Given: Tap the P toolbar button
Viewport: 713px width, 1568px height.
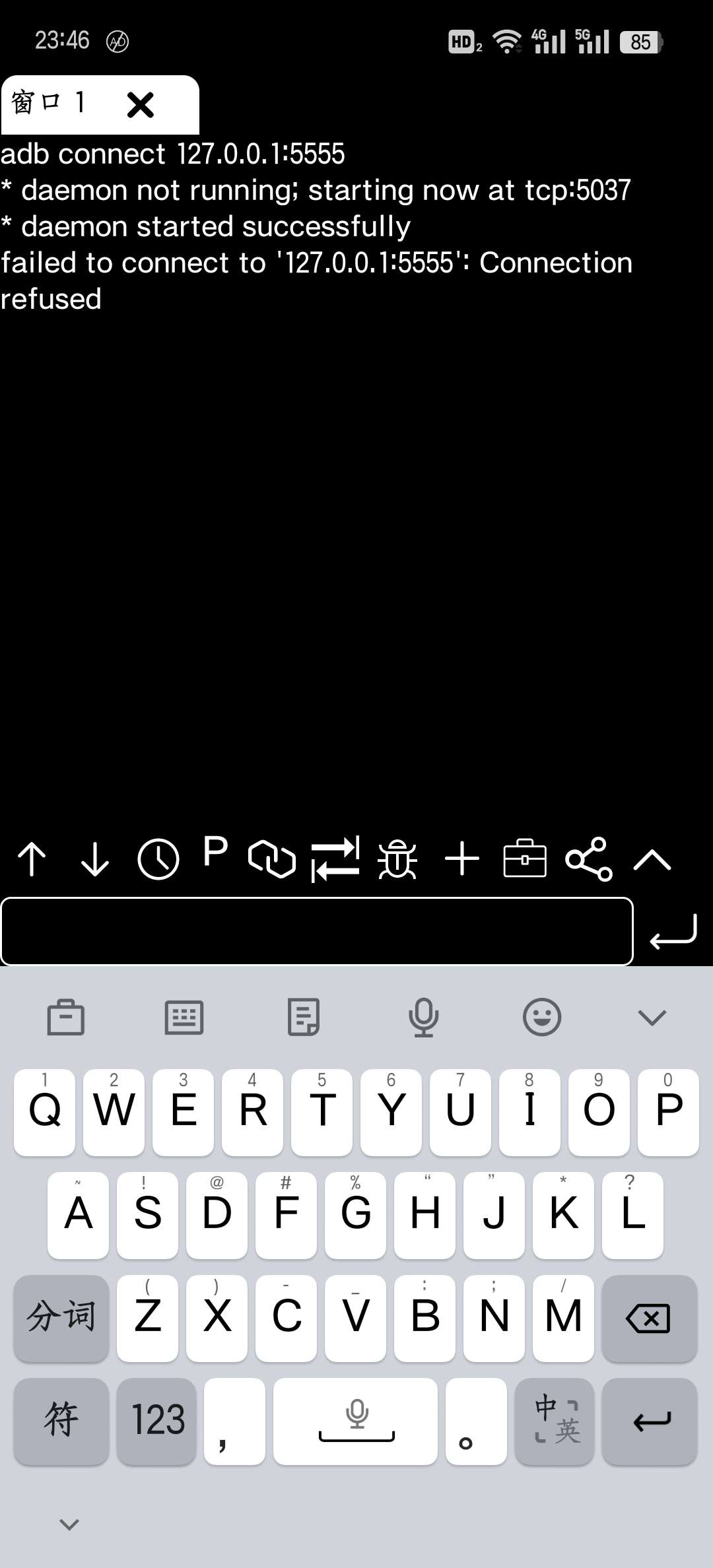Looking at the screenshot, I should (x=215, y=852).
